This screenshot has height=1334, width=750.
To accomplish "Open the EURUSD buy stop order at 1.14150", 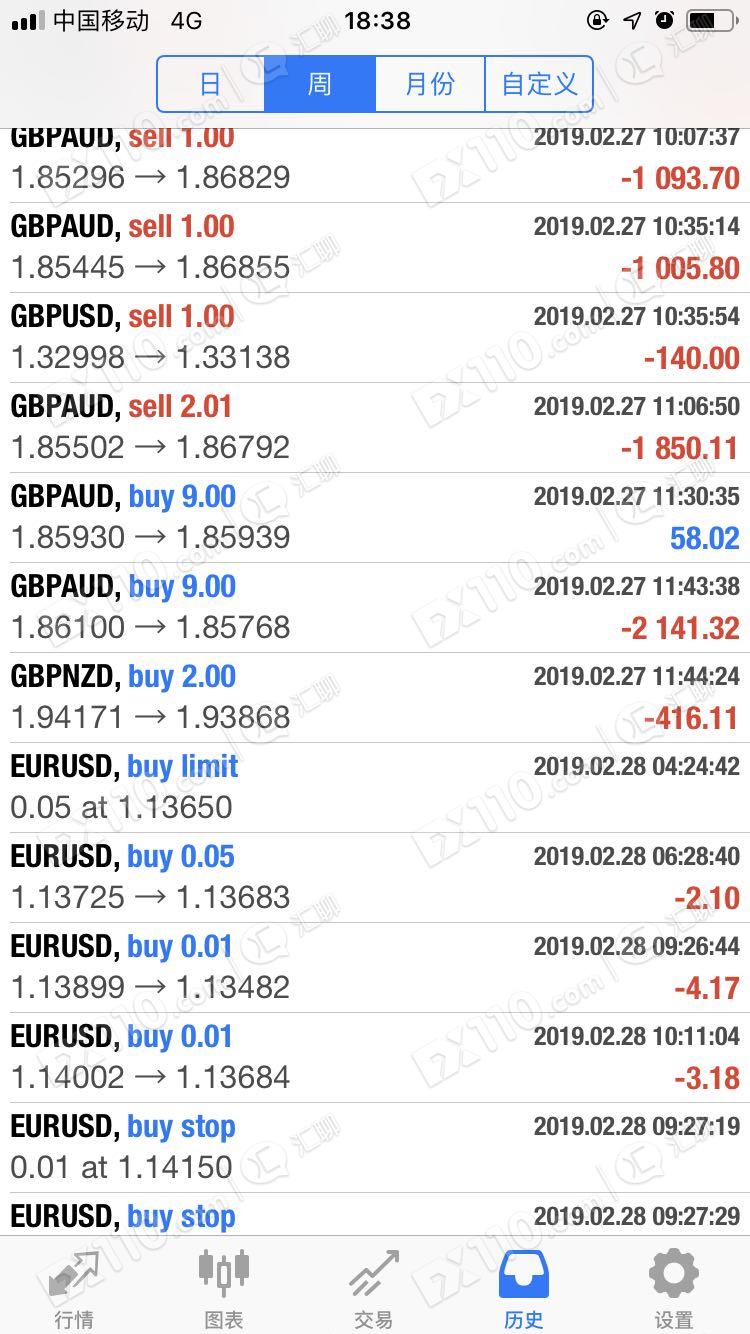I will 375,1146.
